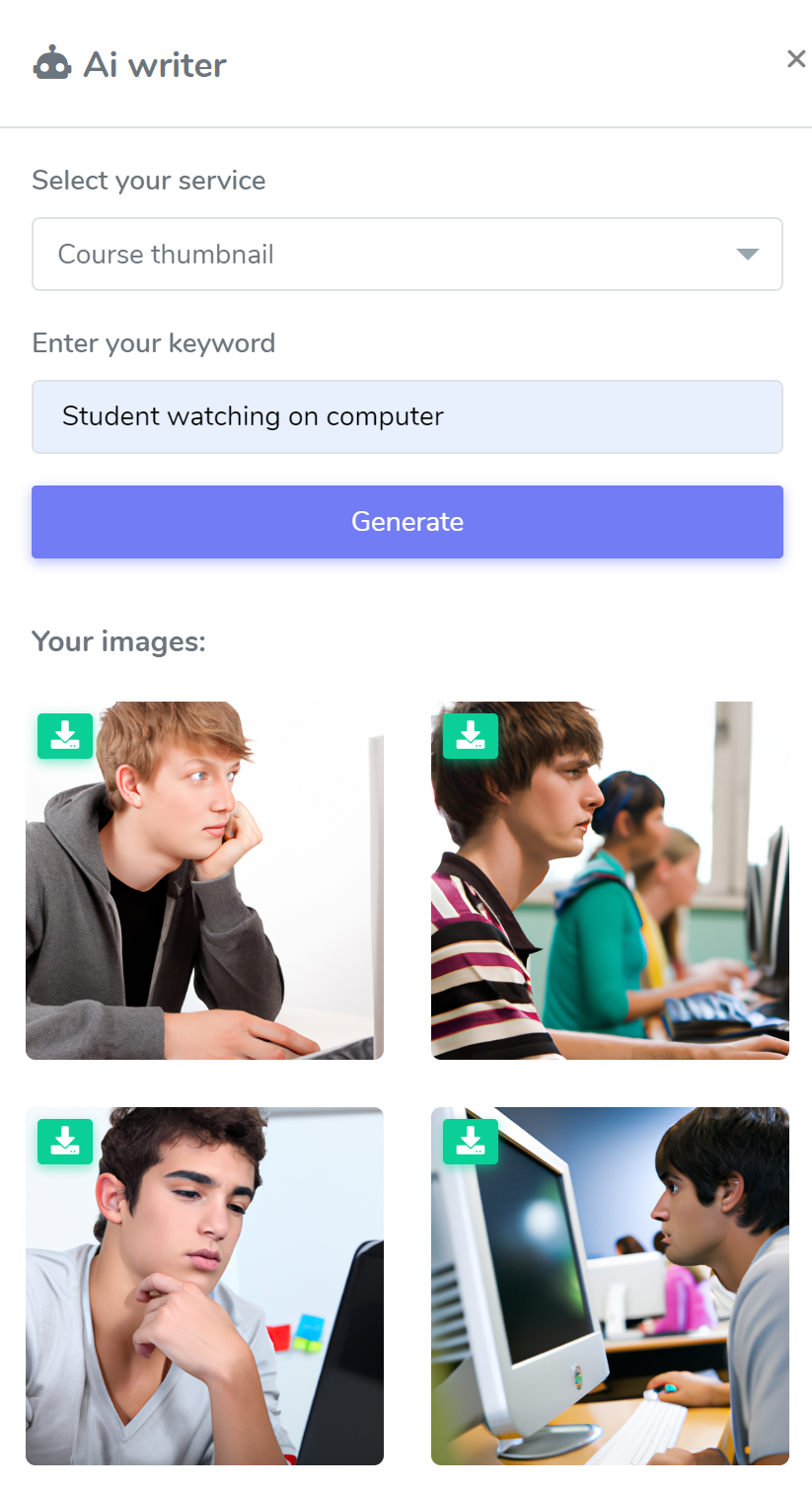
Task: Expand the Course thumbnail service dropdown
Action: [406, 255]
